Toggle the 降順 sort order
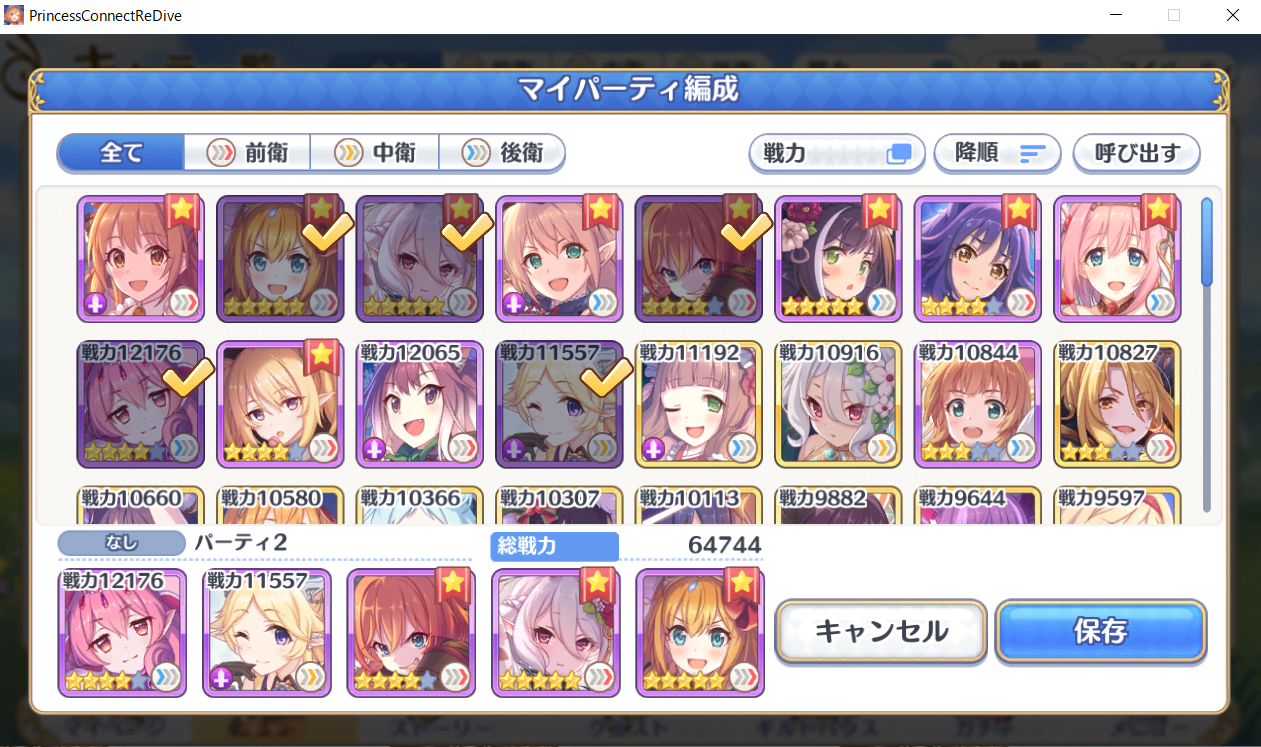The image size is (1261, 747). pyautogui.click(x=999, y=153)
